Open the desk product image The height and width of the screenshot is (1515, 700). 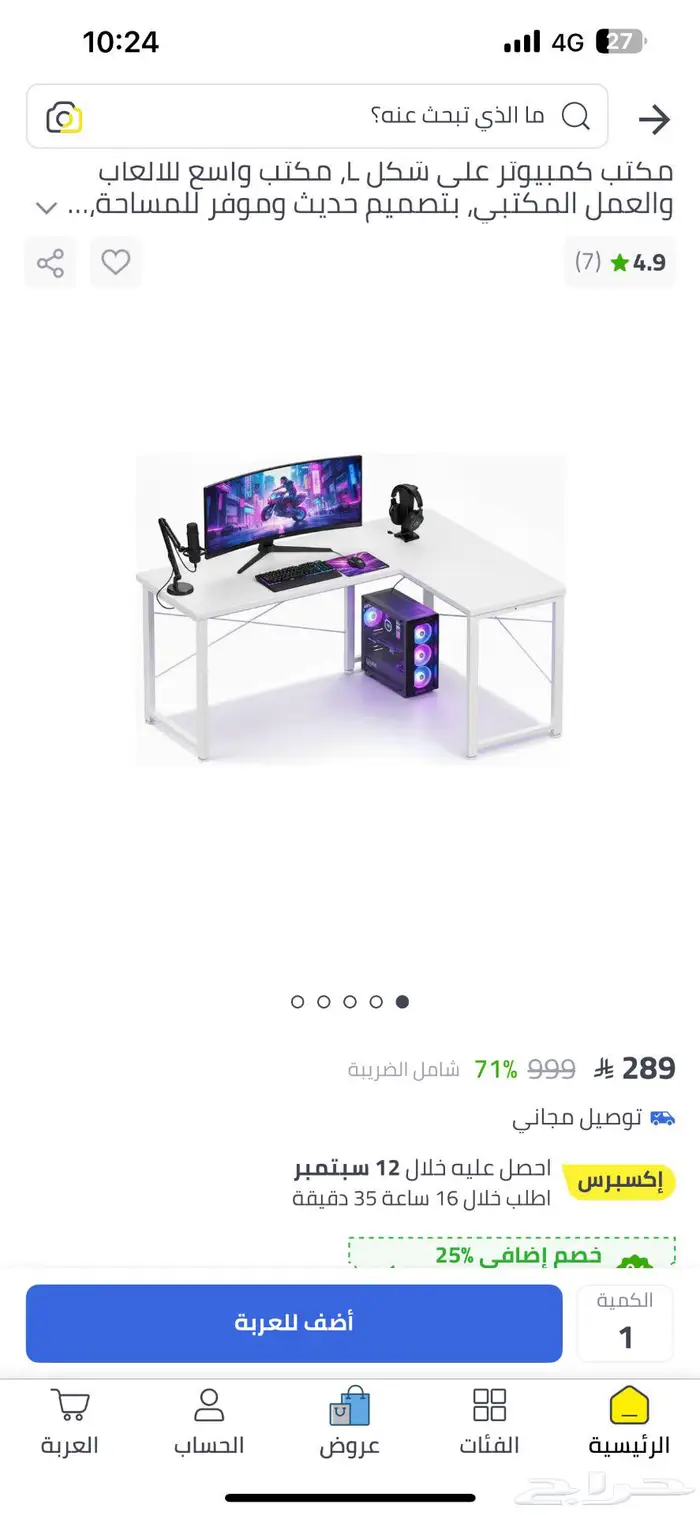[x=350, y=610]
